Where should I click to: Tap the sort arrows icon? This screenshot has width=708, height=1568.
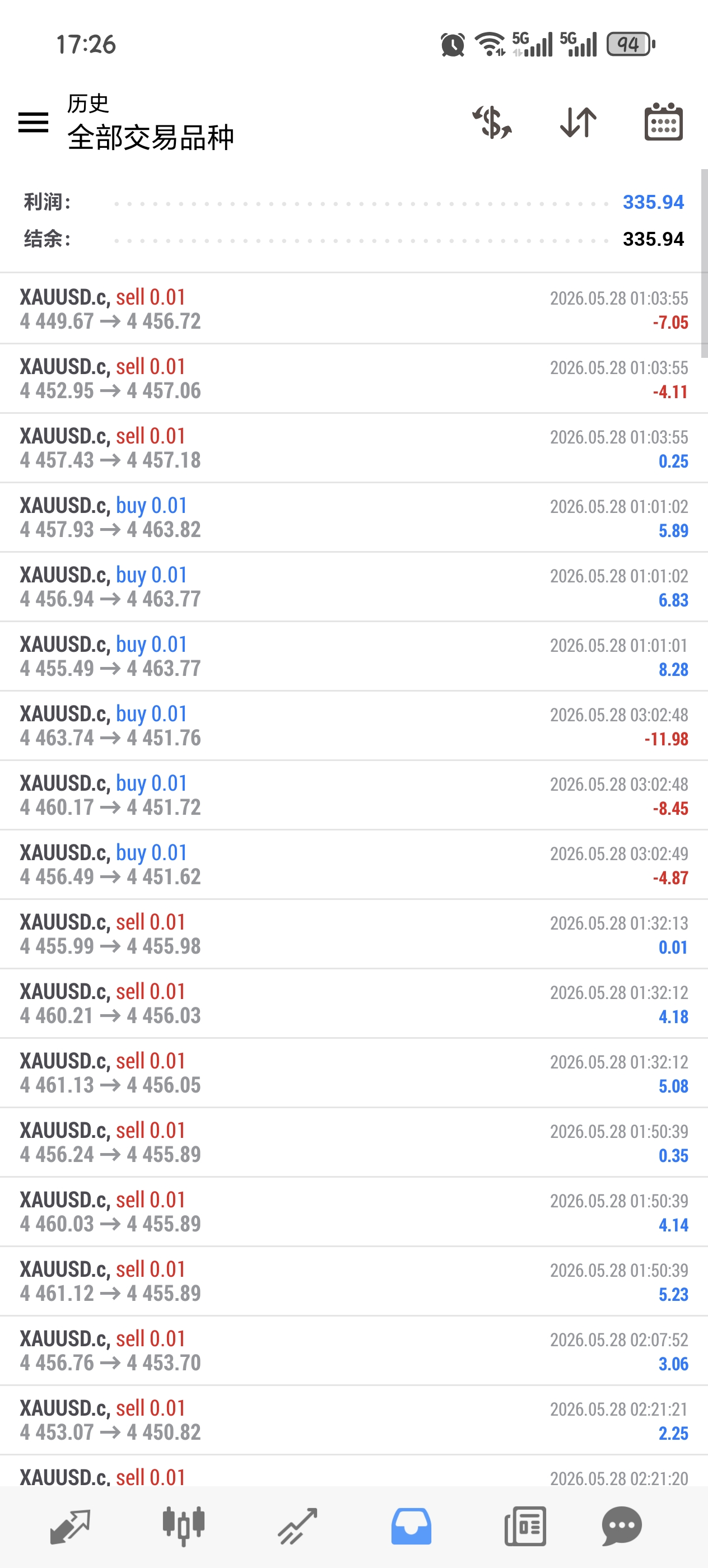coord(577,122)
